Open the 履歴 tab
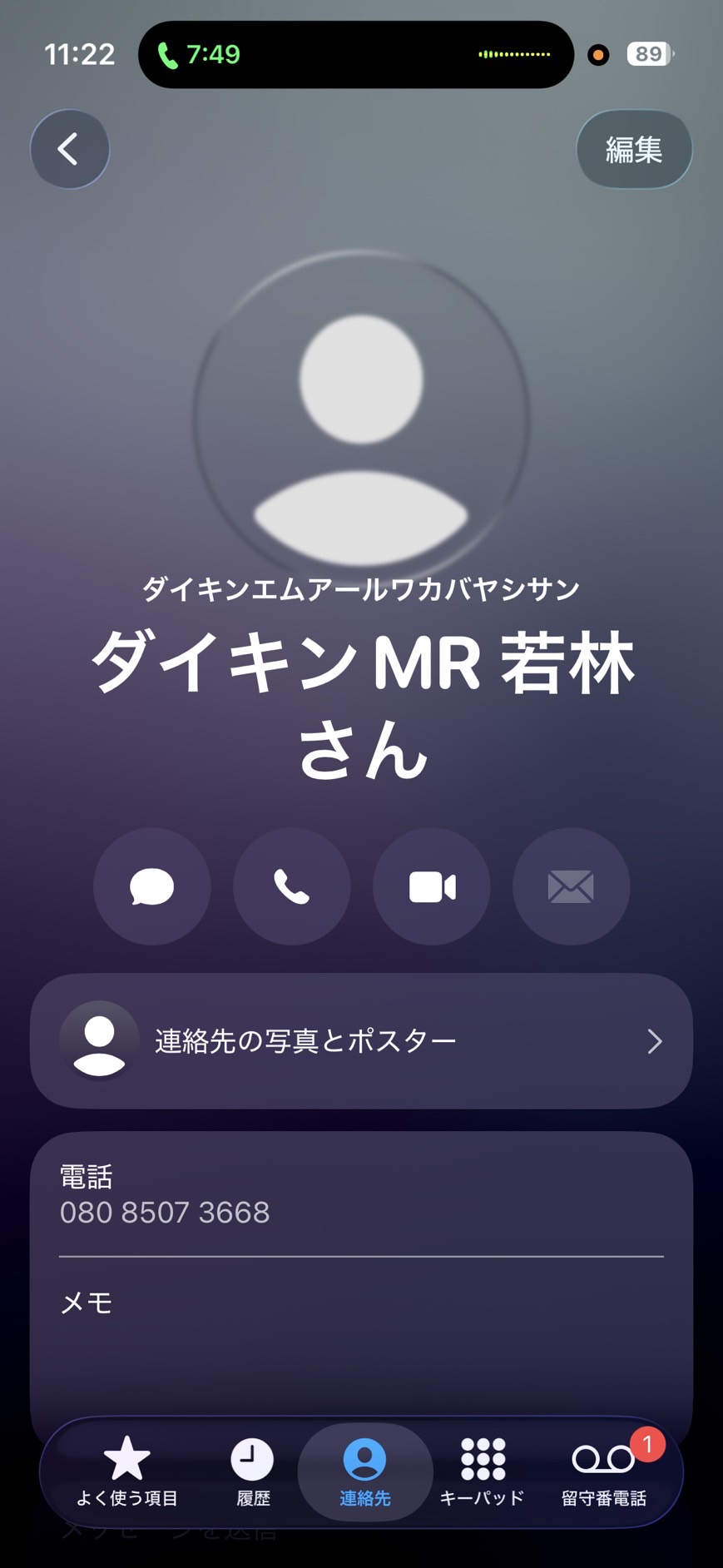 coord(252,1471)
